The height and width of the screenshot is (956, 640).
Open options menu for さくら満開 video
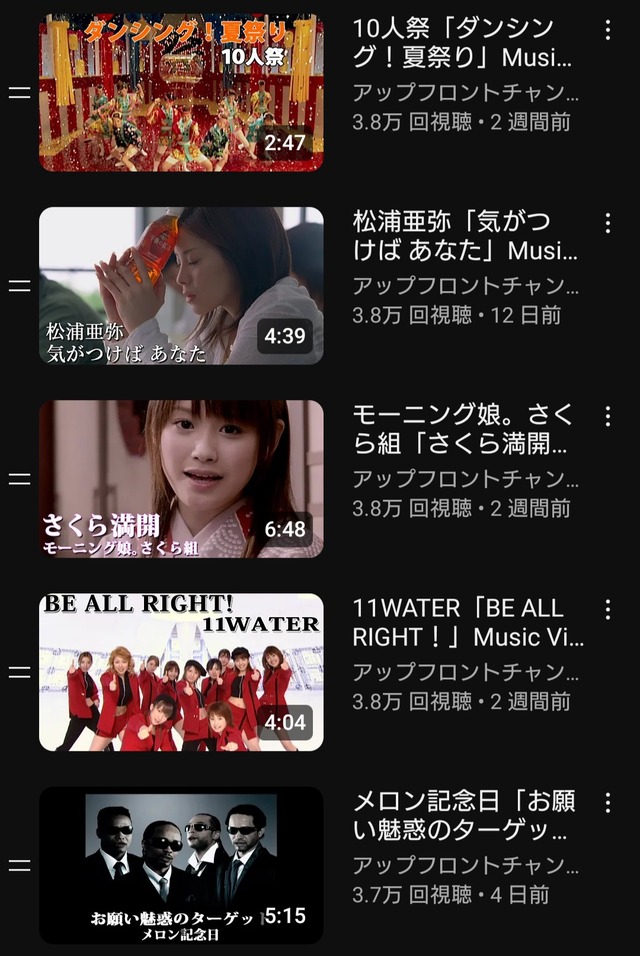coord(607,416)
